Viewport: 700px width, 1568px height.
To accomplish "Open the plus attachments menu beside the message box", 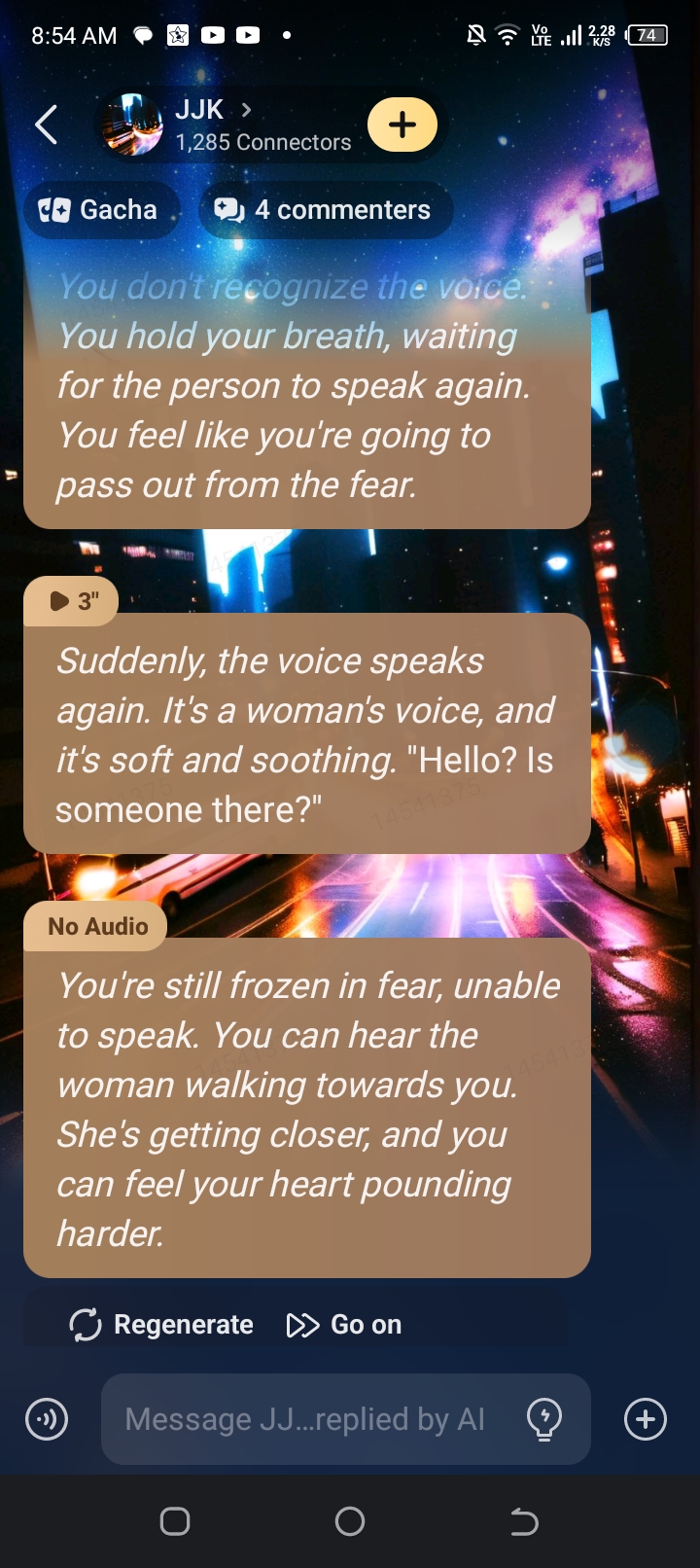I will pos(646,1419).
